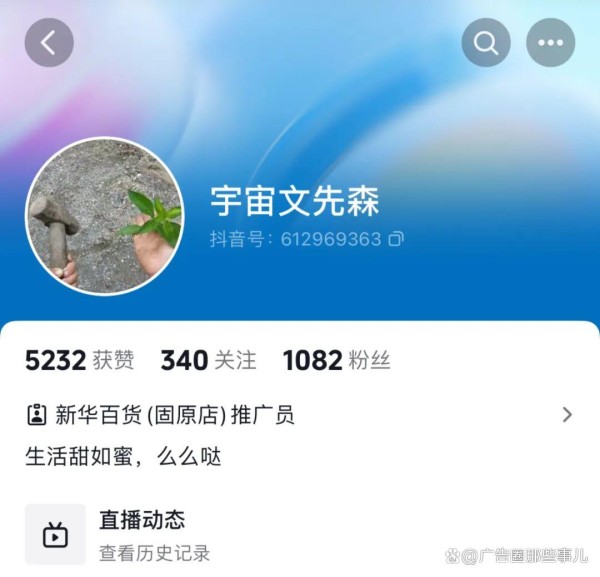
Task: Open the three-dot overflow menu
Action: coord(550,43)
